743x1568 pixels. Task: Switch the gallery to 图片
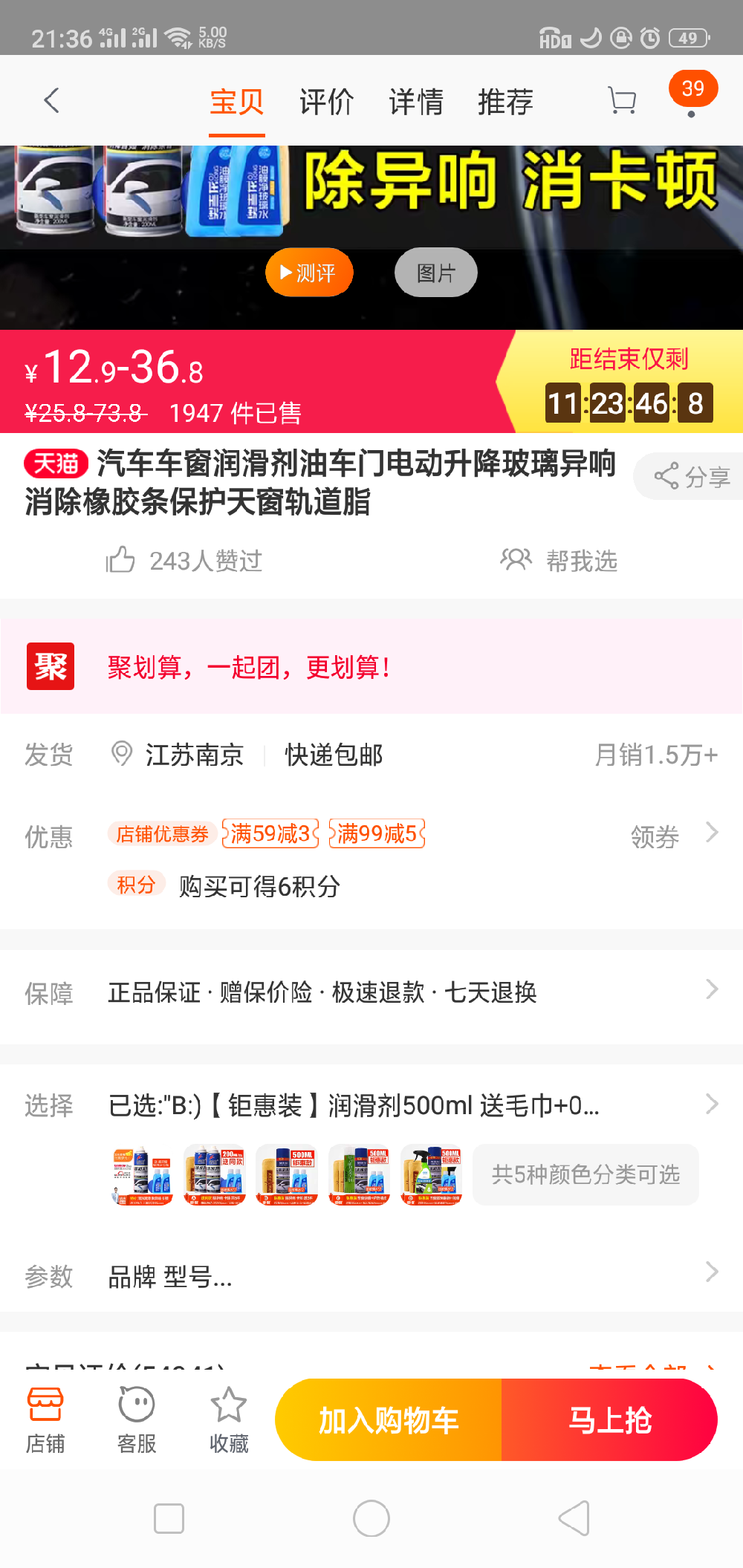pos(435,273)
